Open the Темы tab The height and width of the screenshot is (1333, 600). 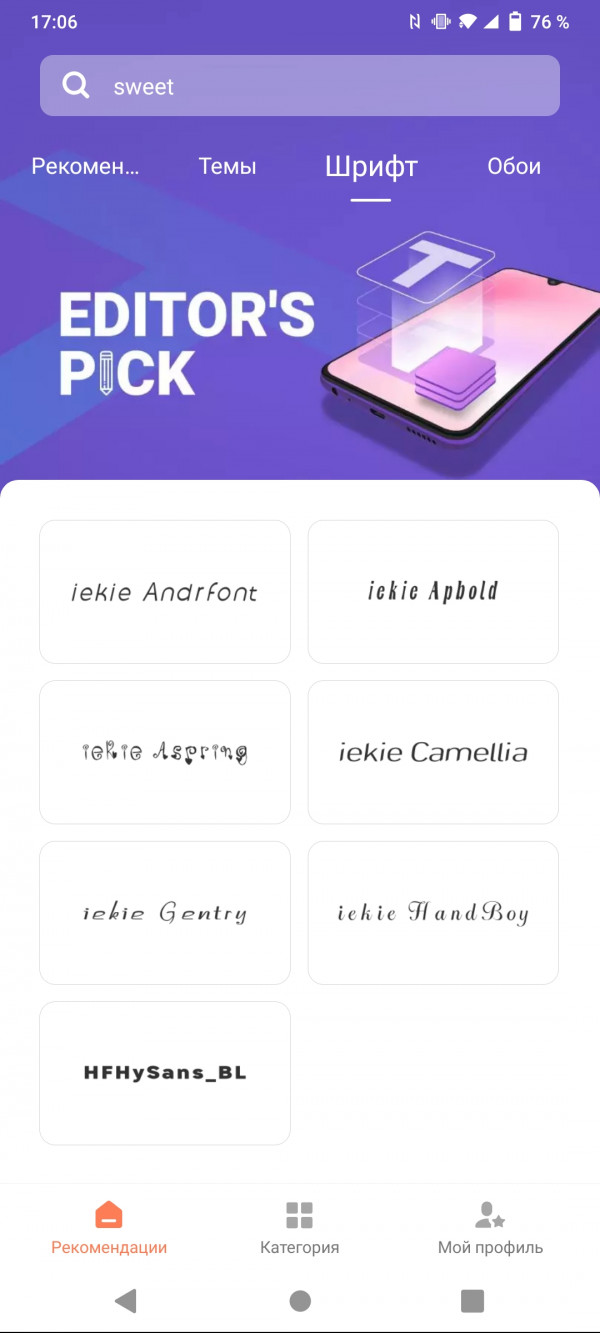[227, 167]
